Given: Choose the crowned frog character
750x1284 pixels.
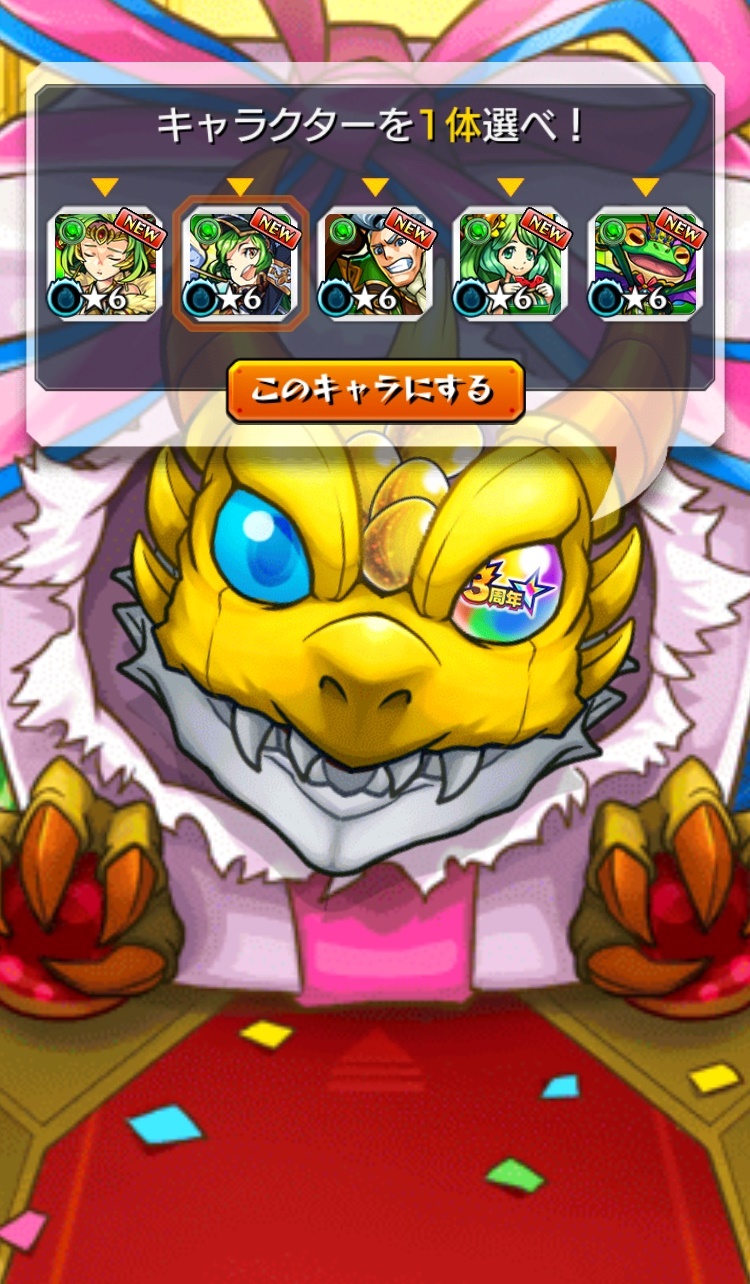Looking at the screenshot, I should [646, 263].
